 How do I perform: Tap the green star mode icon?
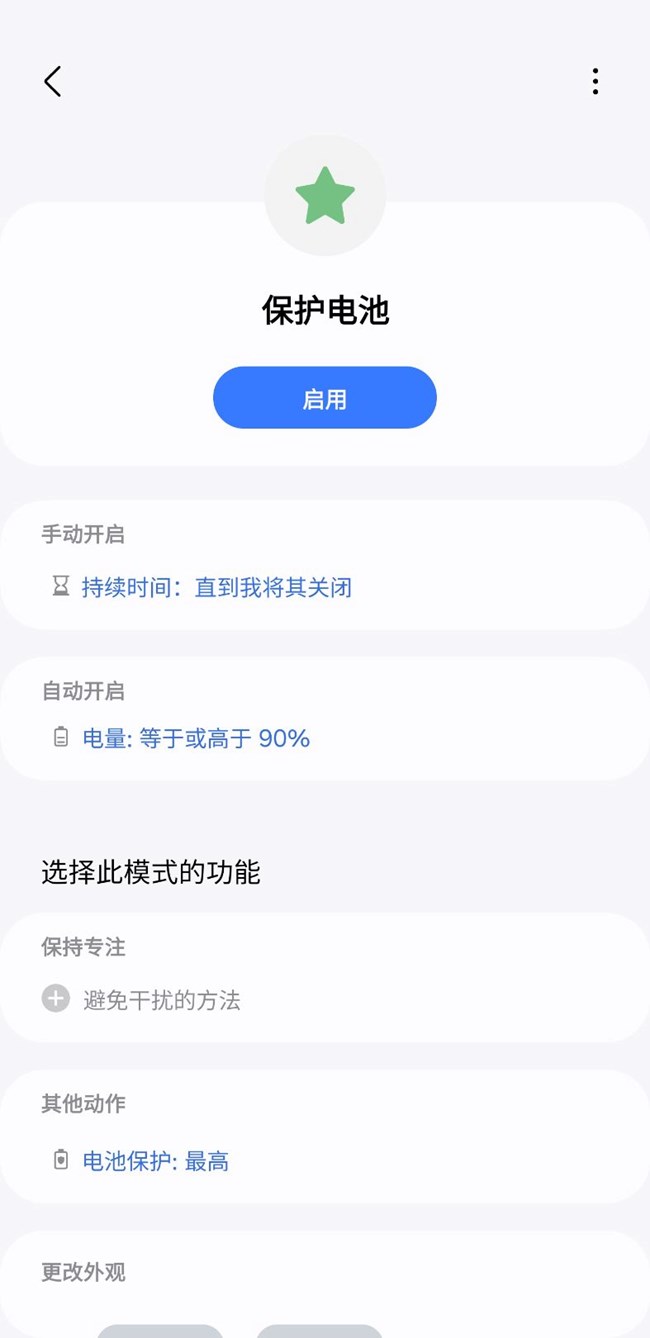[x=325, y=196]
